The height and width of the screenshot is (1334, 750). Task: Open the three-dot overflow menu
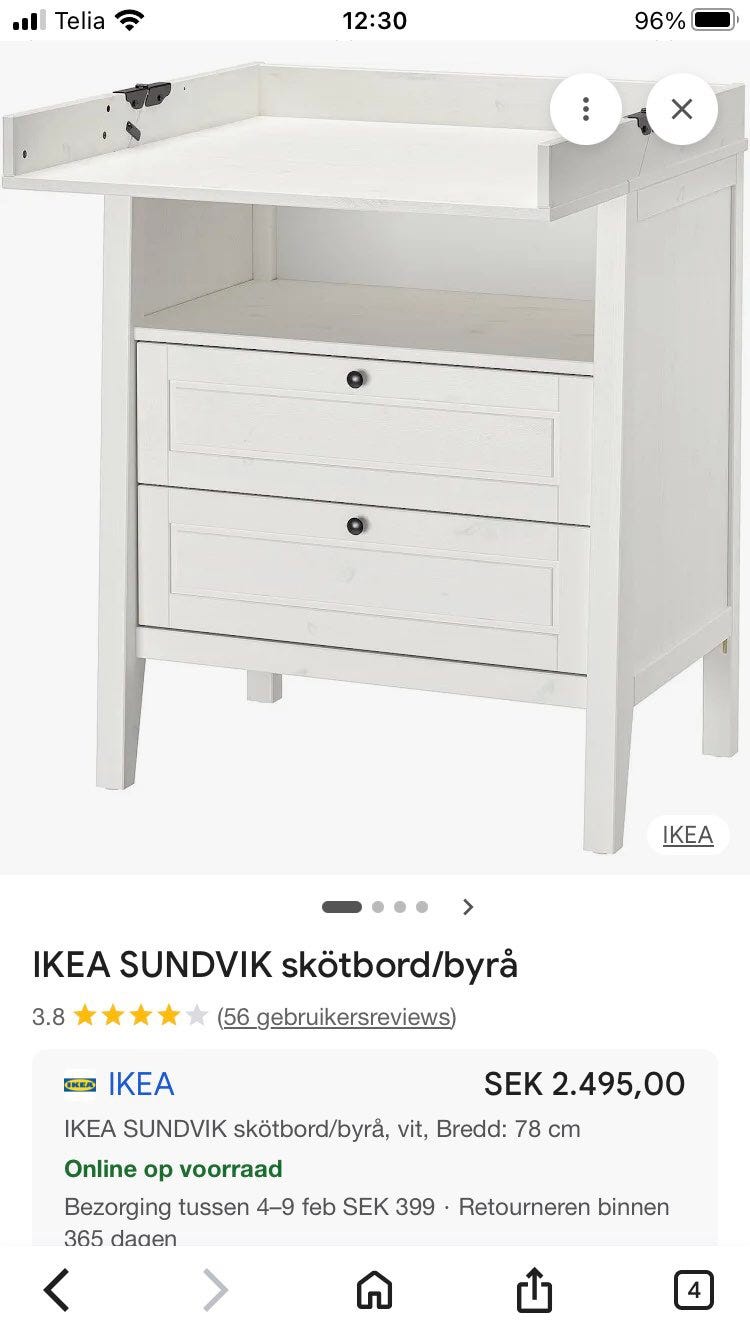tap(586, 109)
